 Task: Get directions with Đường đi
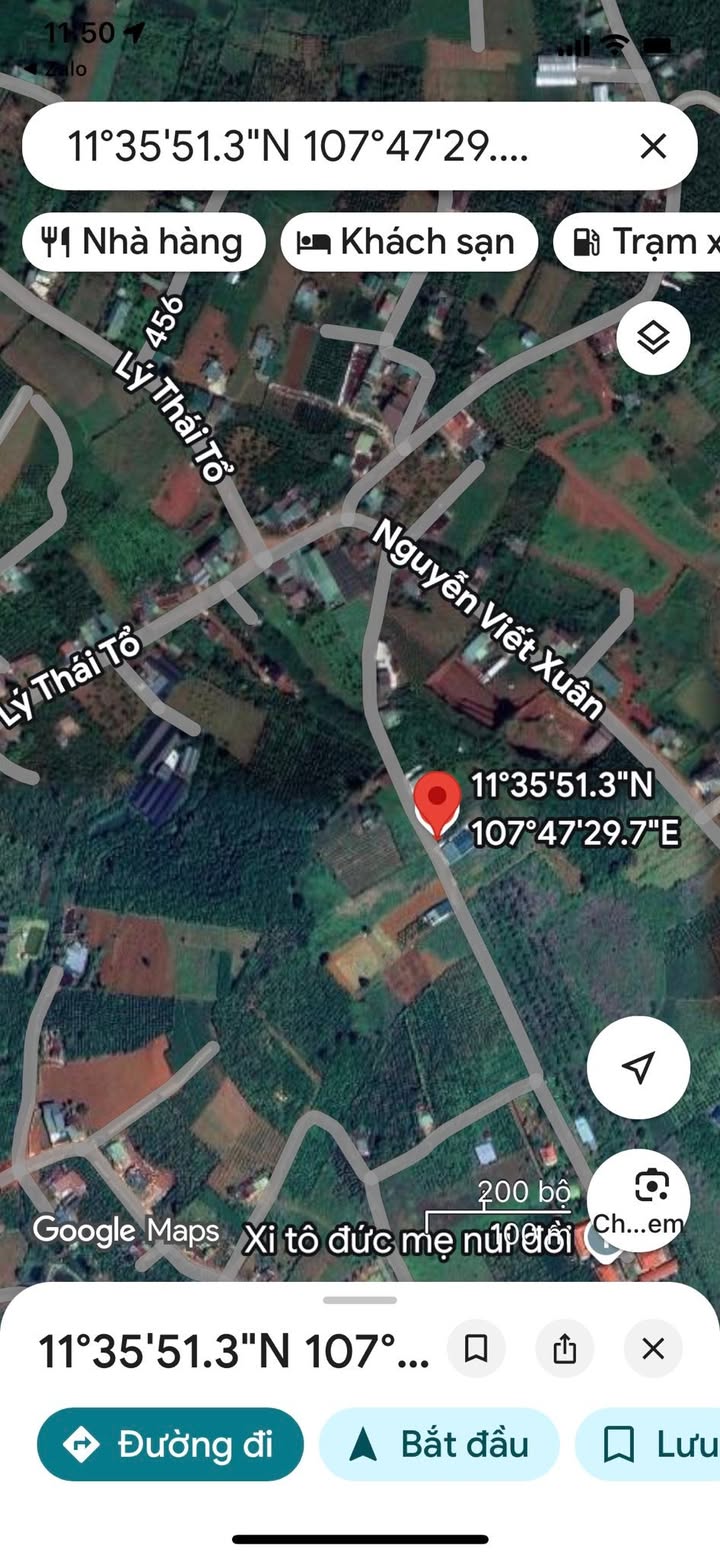point(170,1444)
